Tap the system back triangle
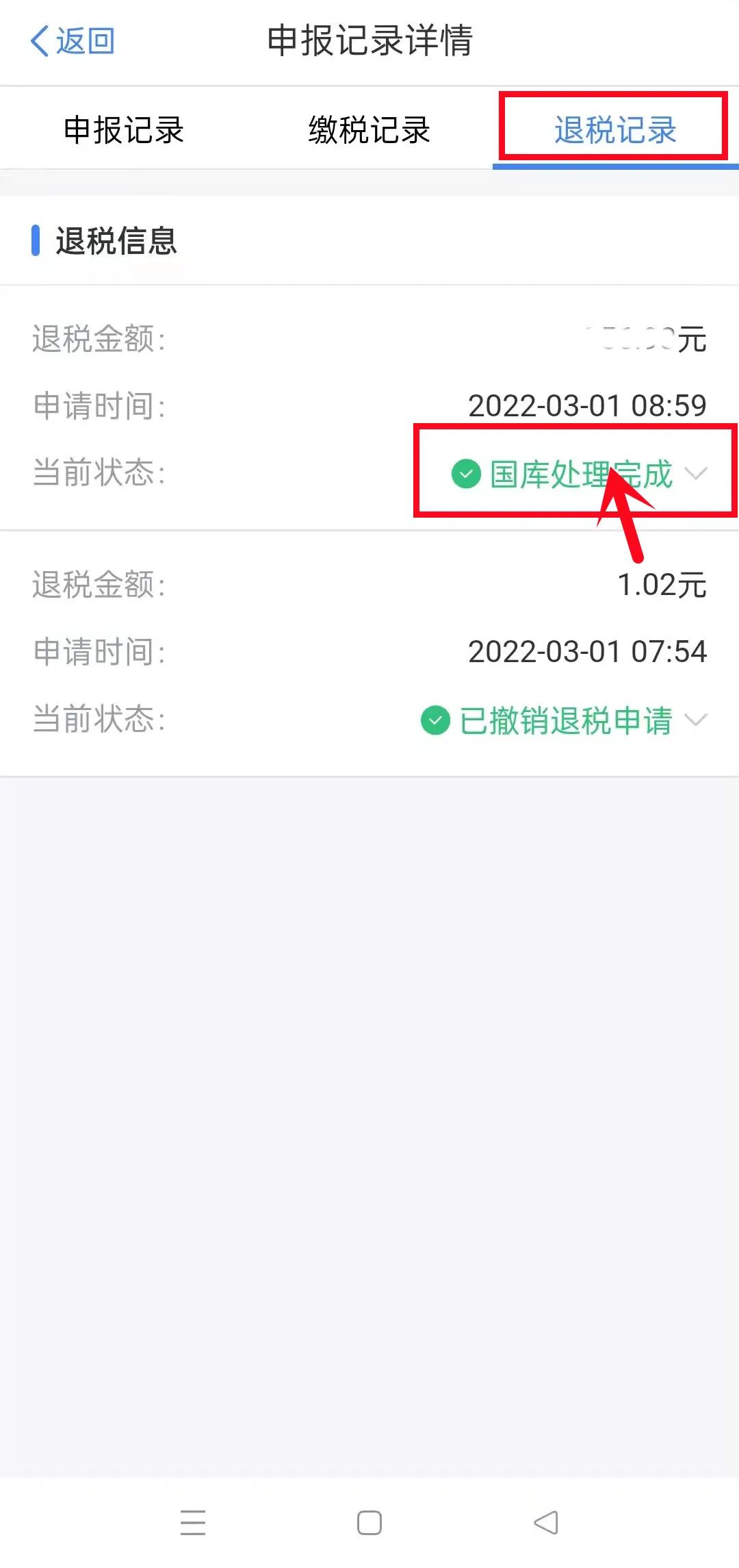739x1568 pixels. (546, 1523)
